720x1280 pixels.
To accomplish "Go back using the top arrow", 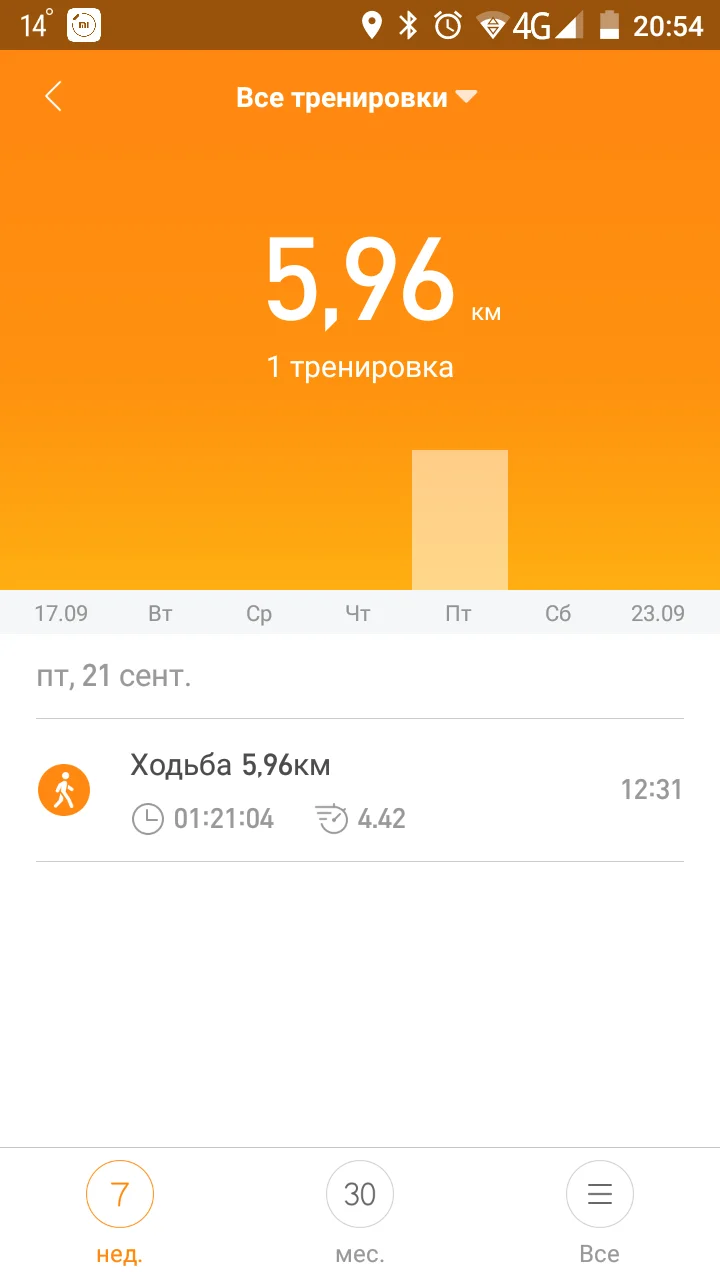I will coord(53,97).
